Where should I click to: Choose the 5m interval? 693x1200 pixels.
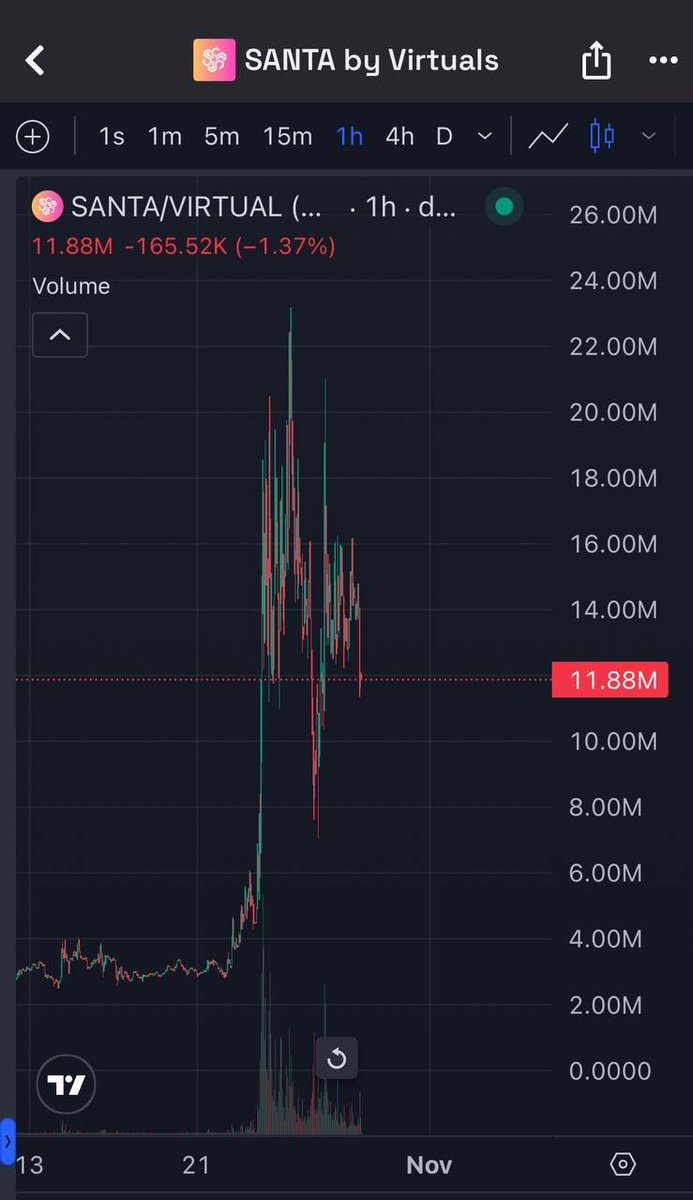click(x=221, y=137)
